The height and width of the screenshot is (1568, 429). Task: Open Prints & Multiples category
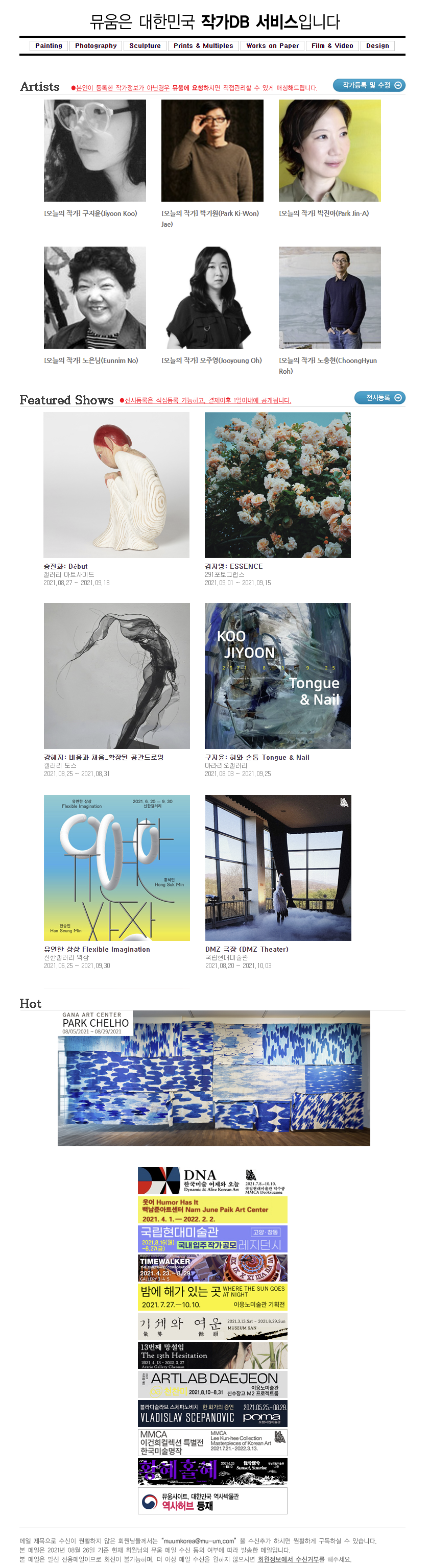(x=203, y=45)
